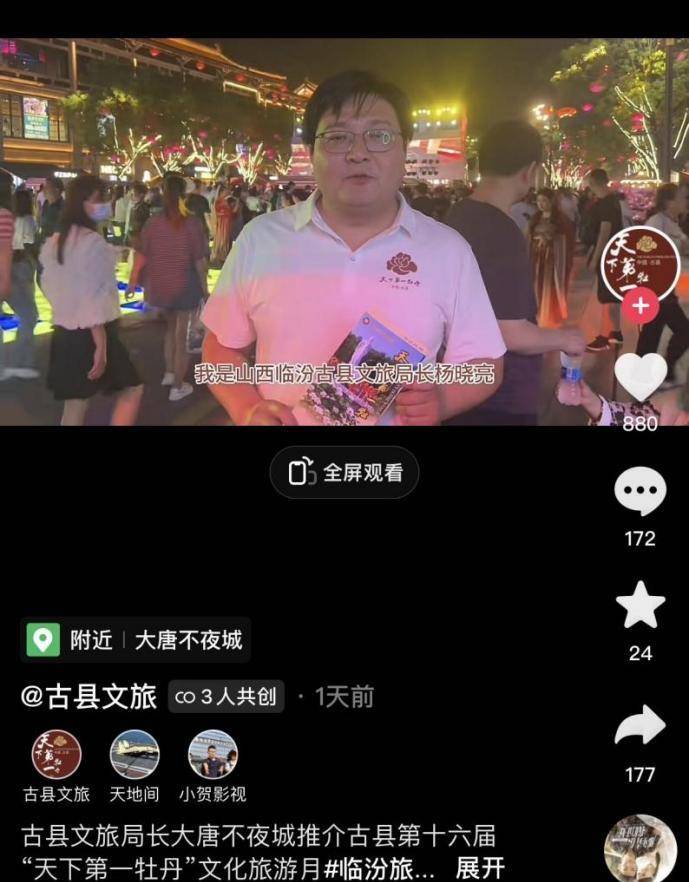Switch to full screen viewing (全屏观看)
The image size is (689, 882).
344,472
